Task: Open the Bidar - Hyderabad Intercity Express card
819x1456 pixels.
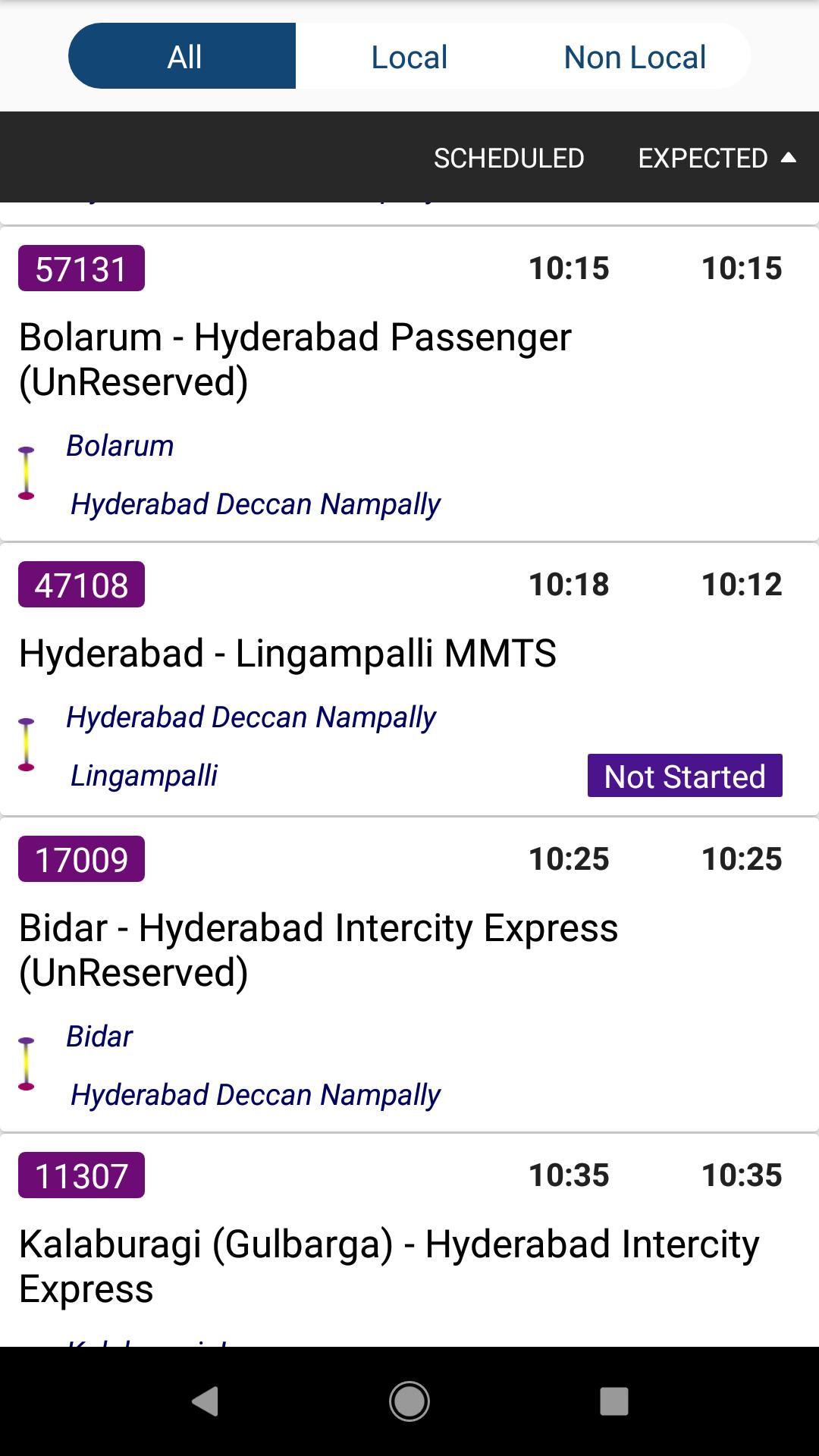Action: (x=318, y=949)
